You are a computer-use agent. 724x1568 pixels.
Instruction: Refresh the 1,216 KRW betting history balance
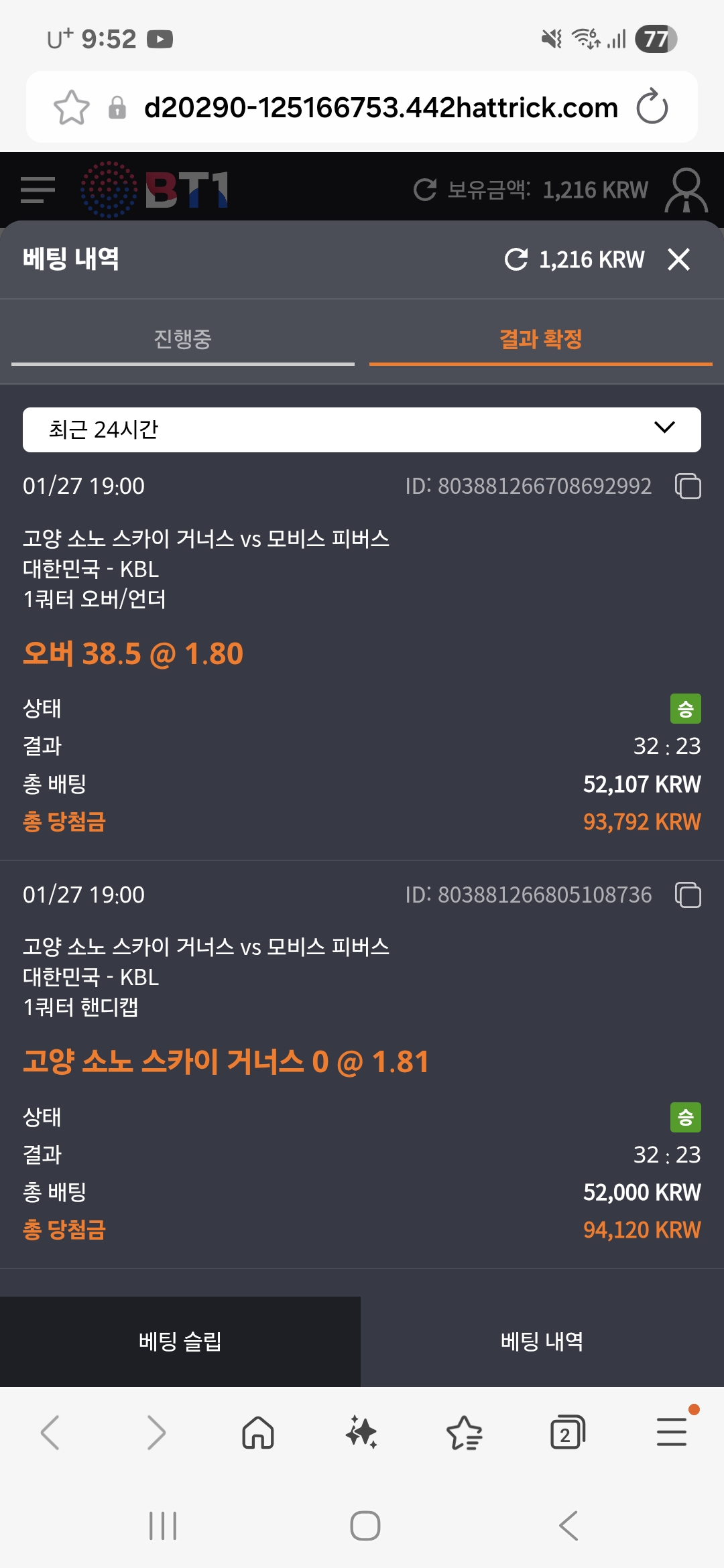pos(516,260)
